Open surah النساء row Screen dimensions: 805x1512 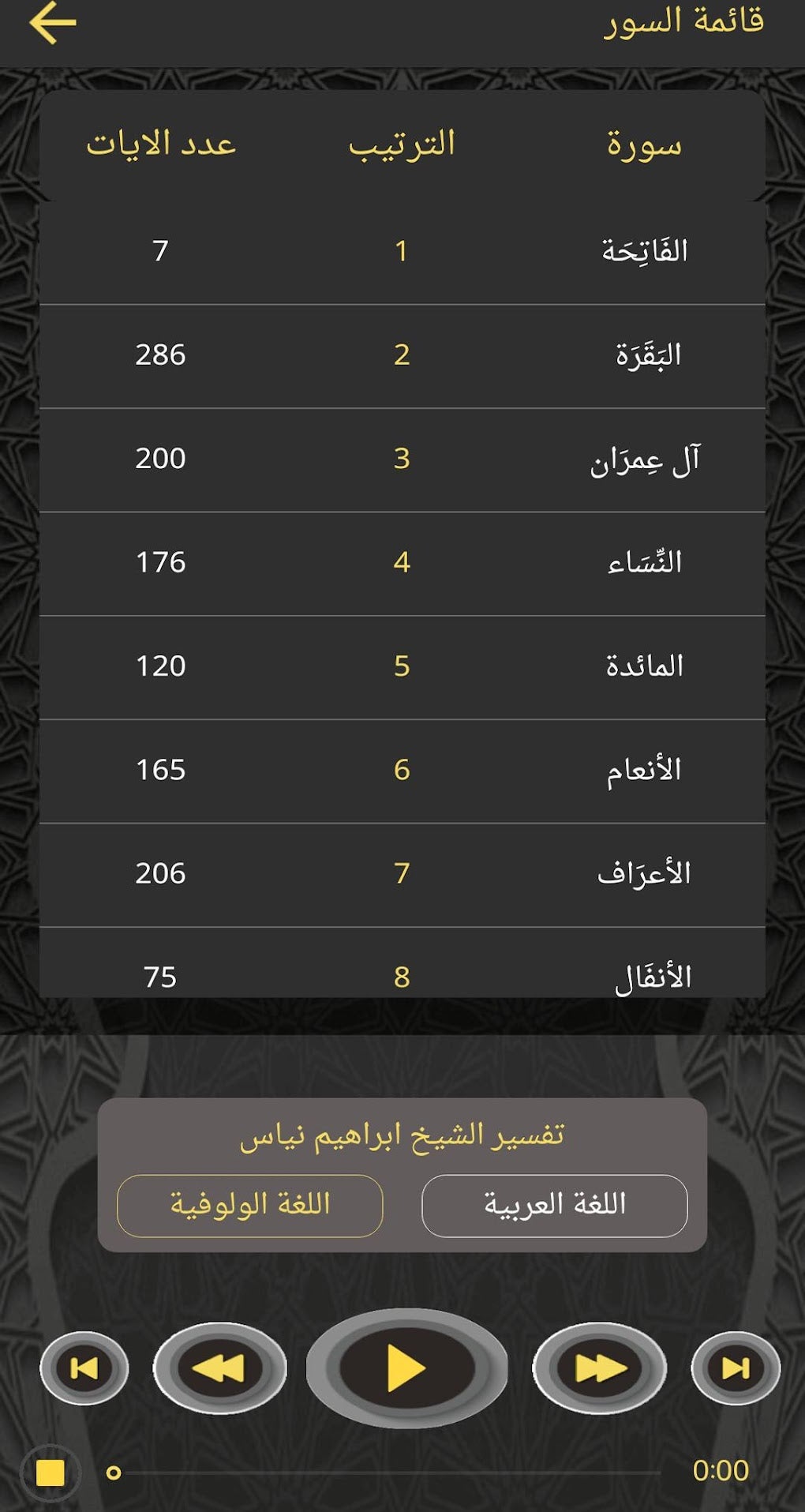tap(402, 564)
